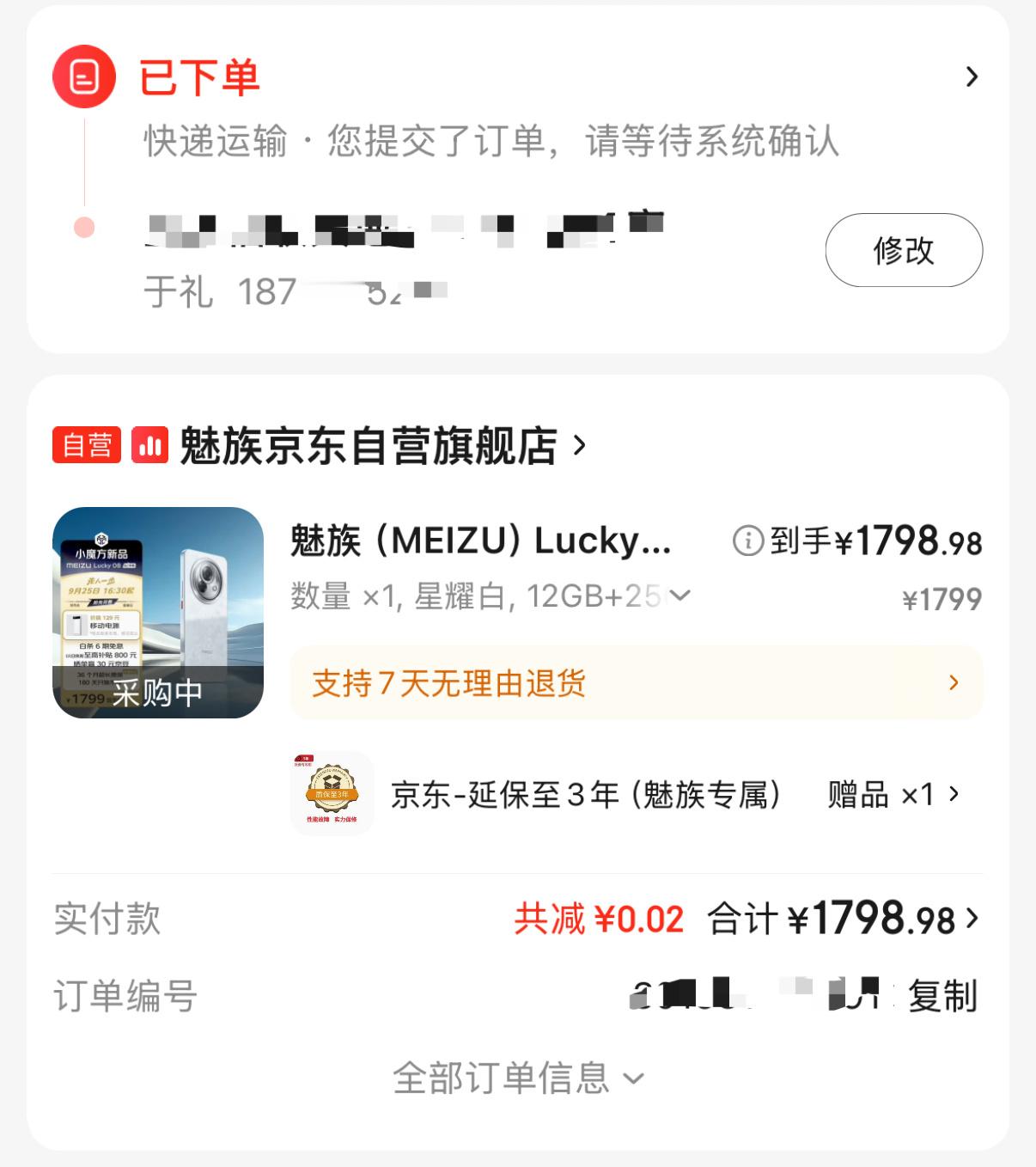Screen dimensions: 1036x1167
Task: Open order details via top-right chevron
Action: 973,77
